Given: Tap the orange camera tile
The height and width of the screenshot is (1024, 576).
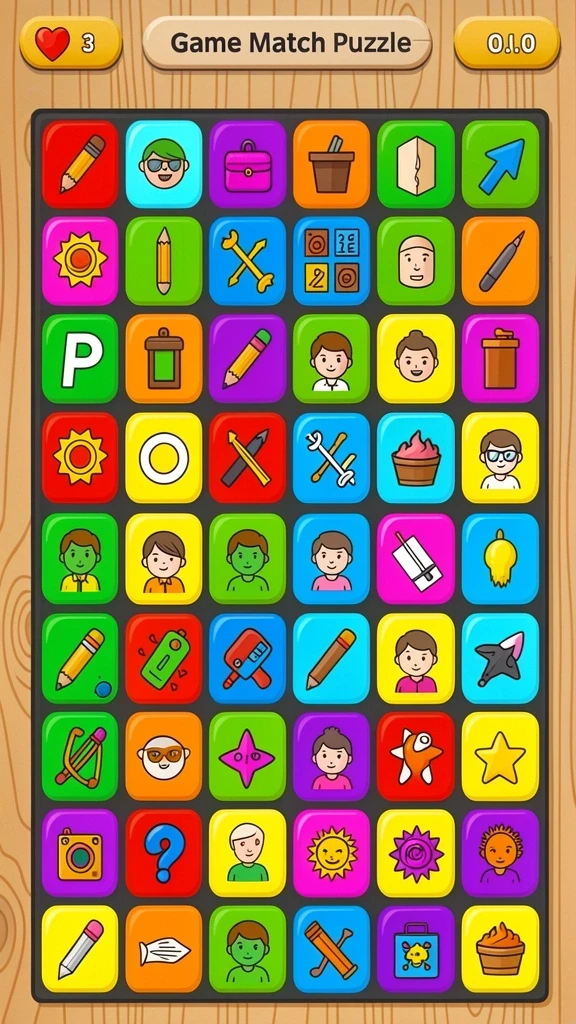Looking at the screenshot, I should pyautogui.click(x=80, y=853).
